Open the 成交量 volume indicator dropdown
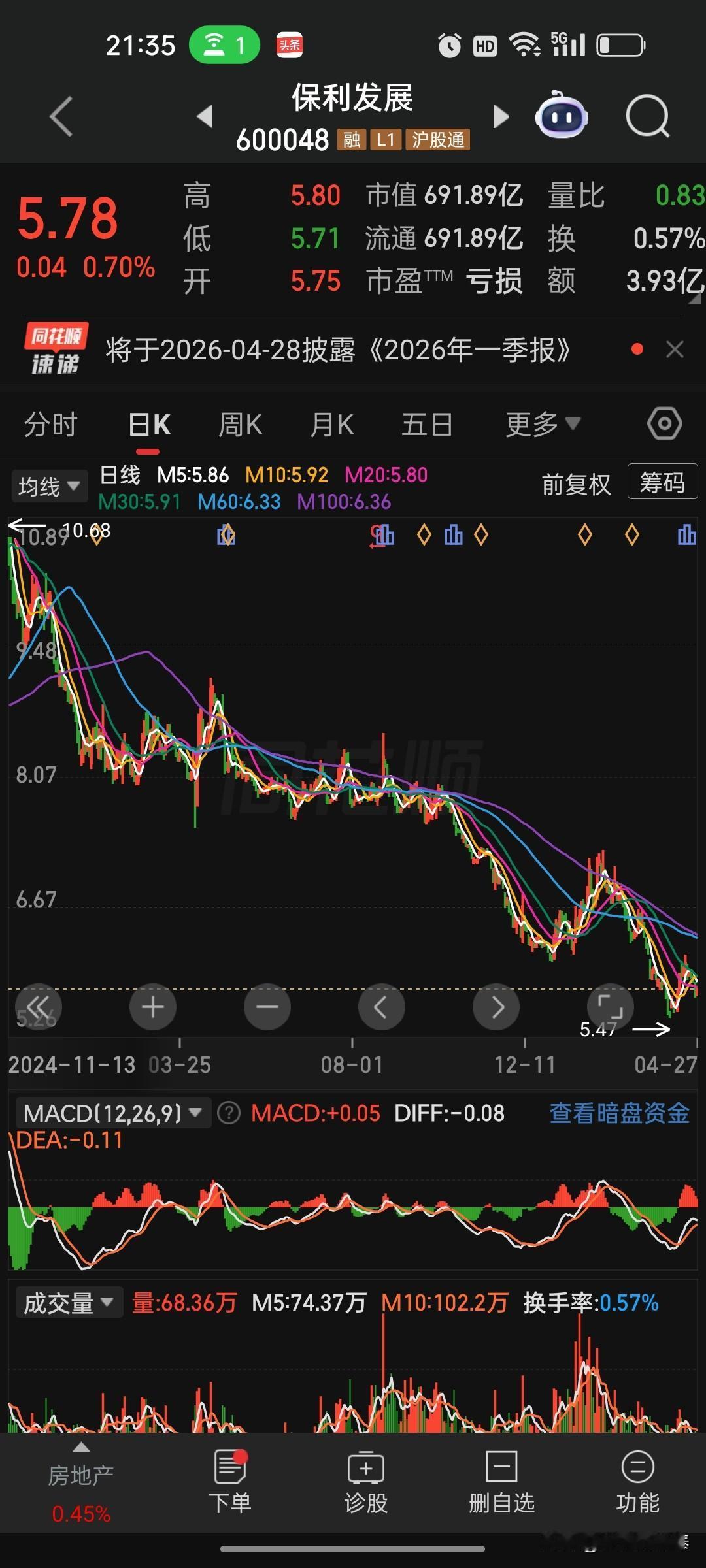Image resolution: width=706 pixels, height=1568 pixels. pos(68,1301)
